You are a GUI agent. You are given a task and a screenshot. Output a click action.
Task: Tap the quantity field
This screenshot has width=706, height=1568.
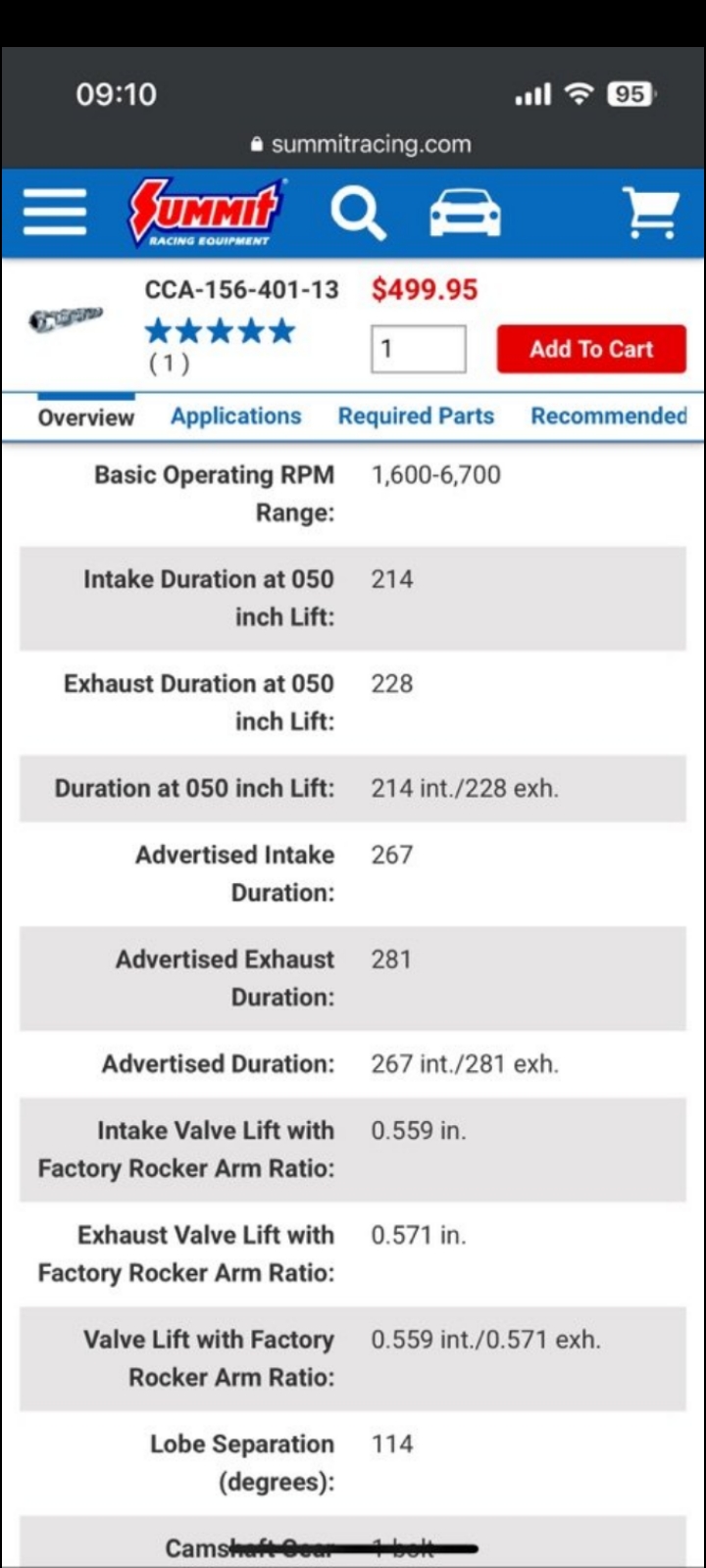click(x=418, y=349)
